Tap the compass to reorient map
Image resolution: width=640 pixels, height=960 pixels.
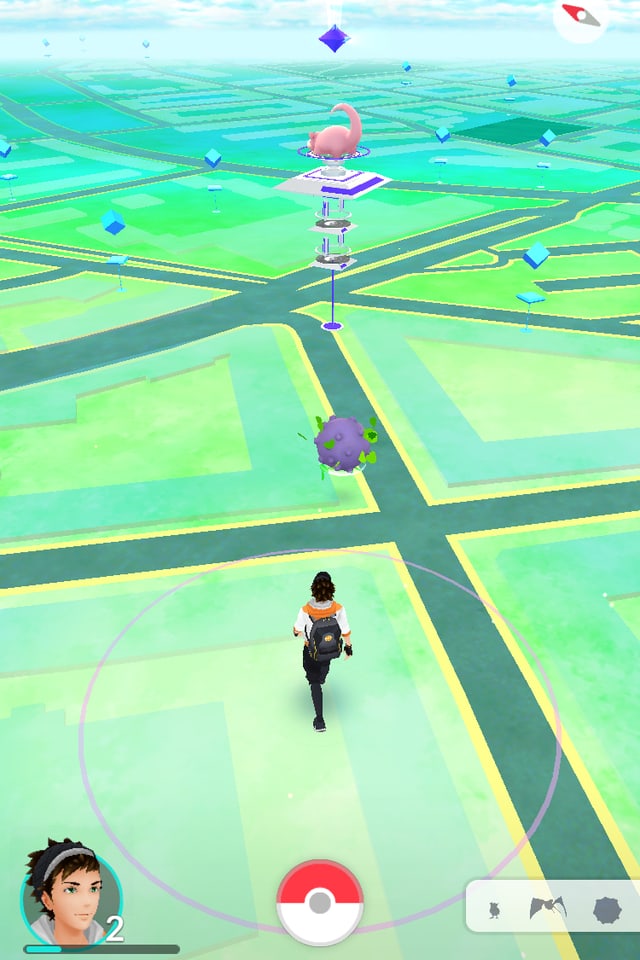pos(580,19)
